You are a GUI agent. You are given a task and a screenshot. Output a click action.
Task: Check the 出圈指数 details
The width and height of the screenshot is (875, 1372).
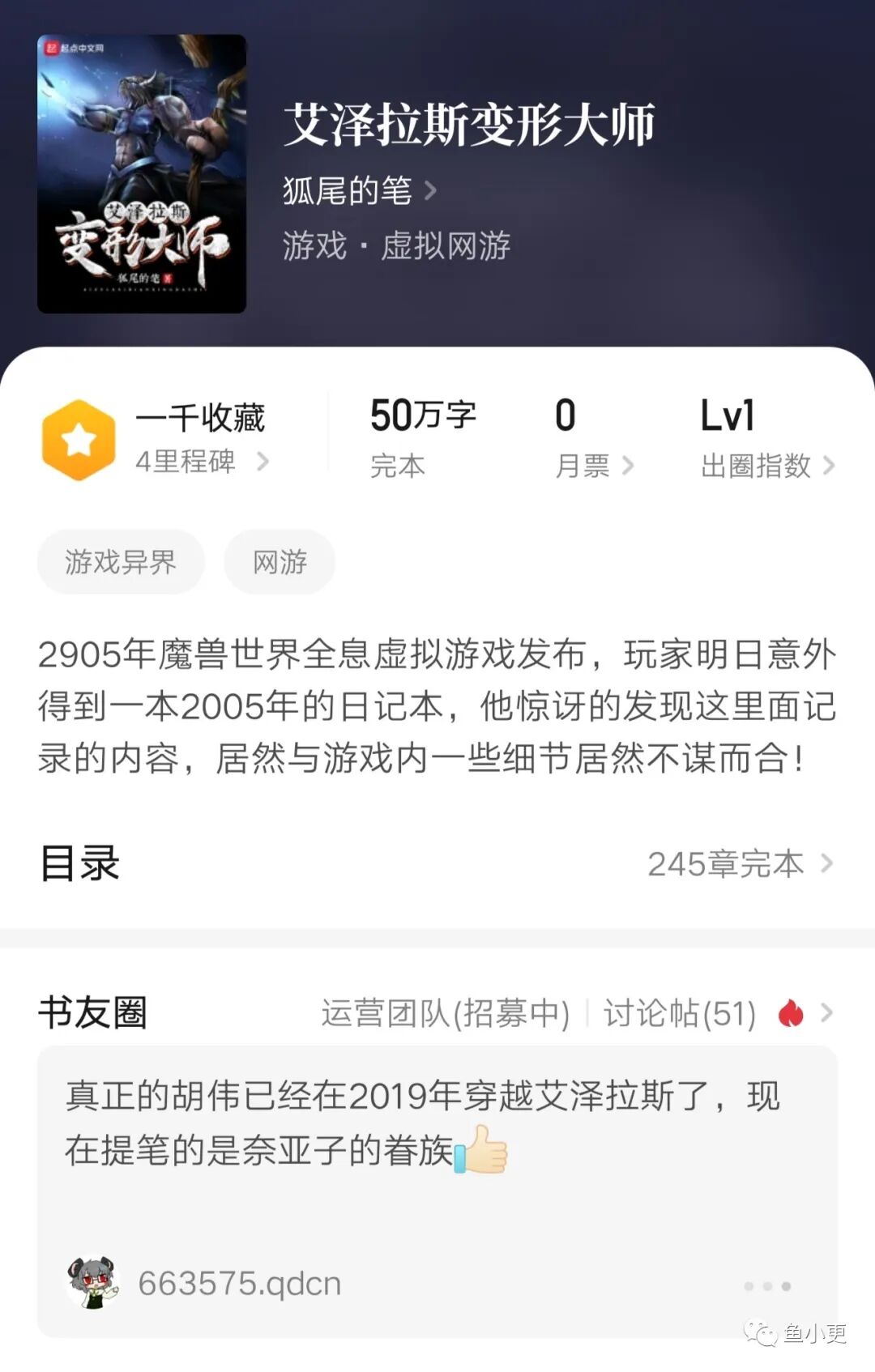pyautogui.click(x=766, y=466)
